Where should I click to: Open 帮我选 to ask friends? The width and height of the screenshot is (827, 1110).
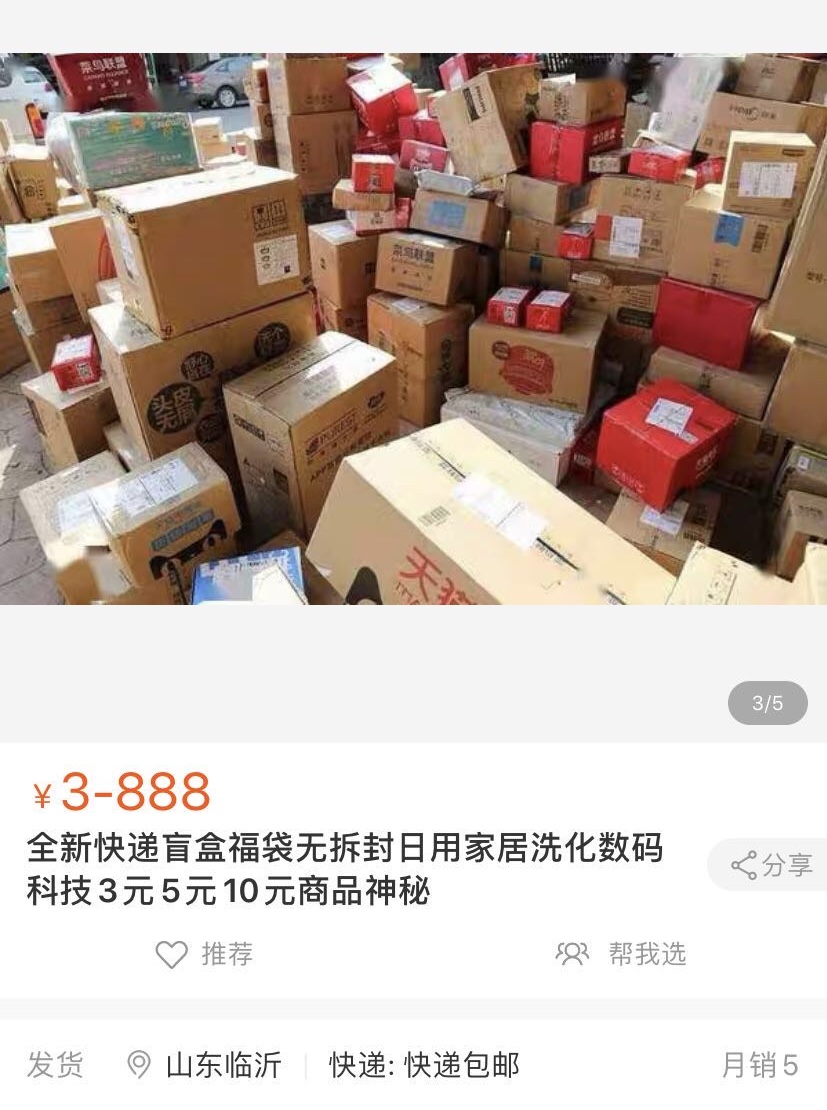pyautogui.click(x=621, y=955)
